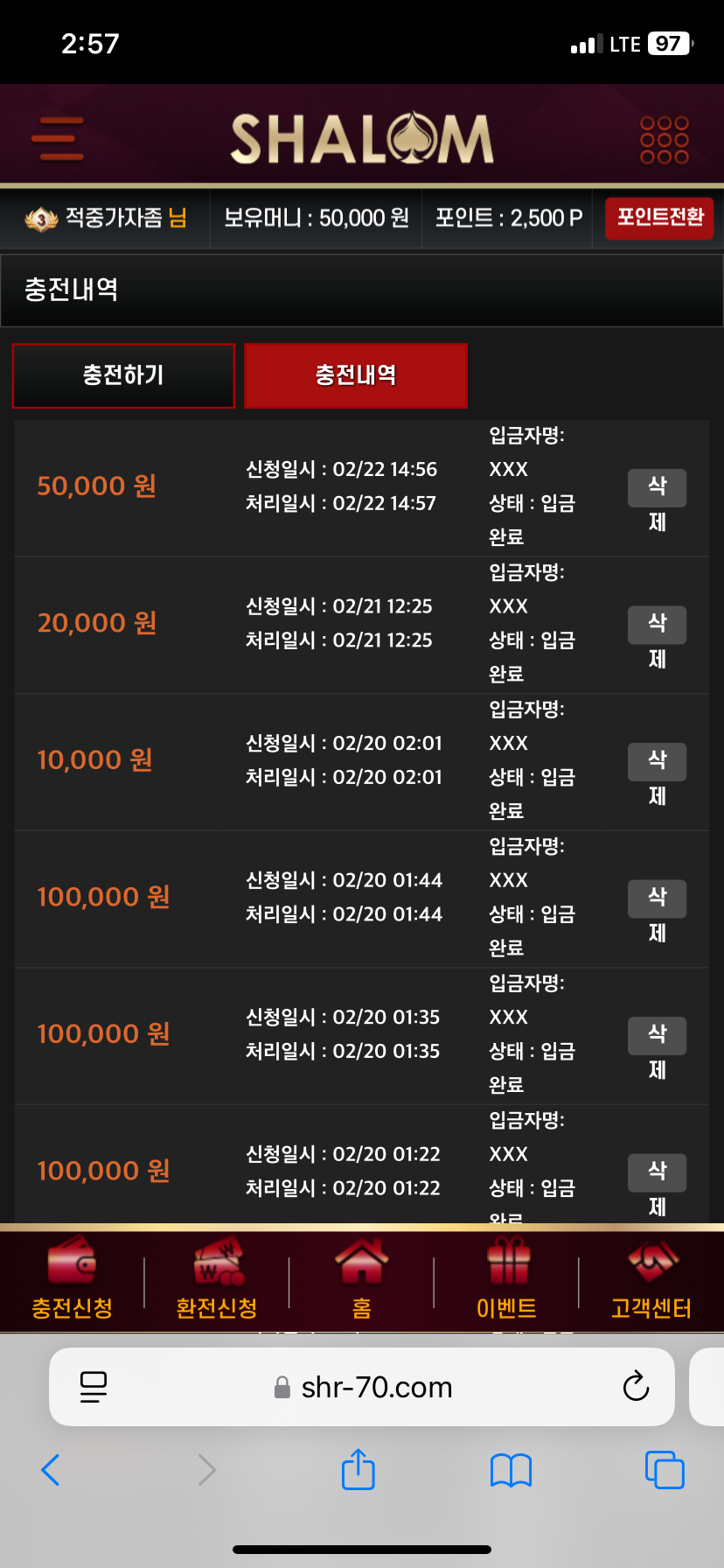Go to 홈 from the bottom bar
The image size is (724, 1568).
[362, 1280]
